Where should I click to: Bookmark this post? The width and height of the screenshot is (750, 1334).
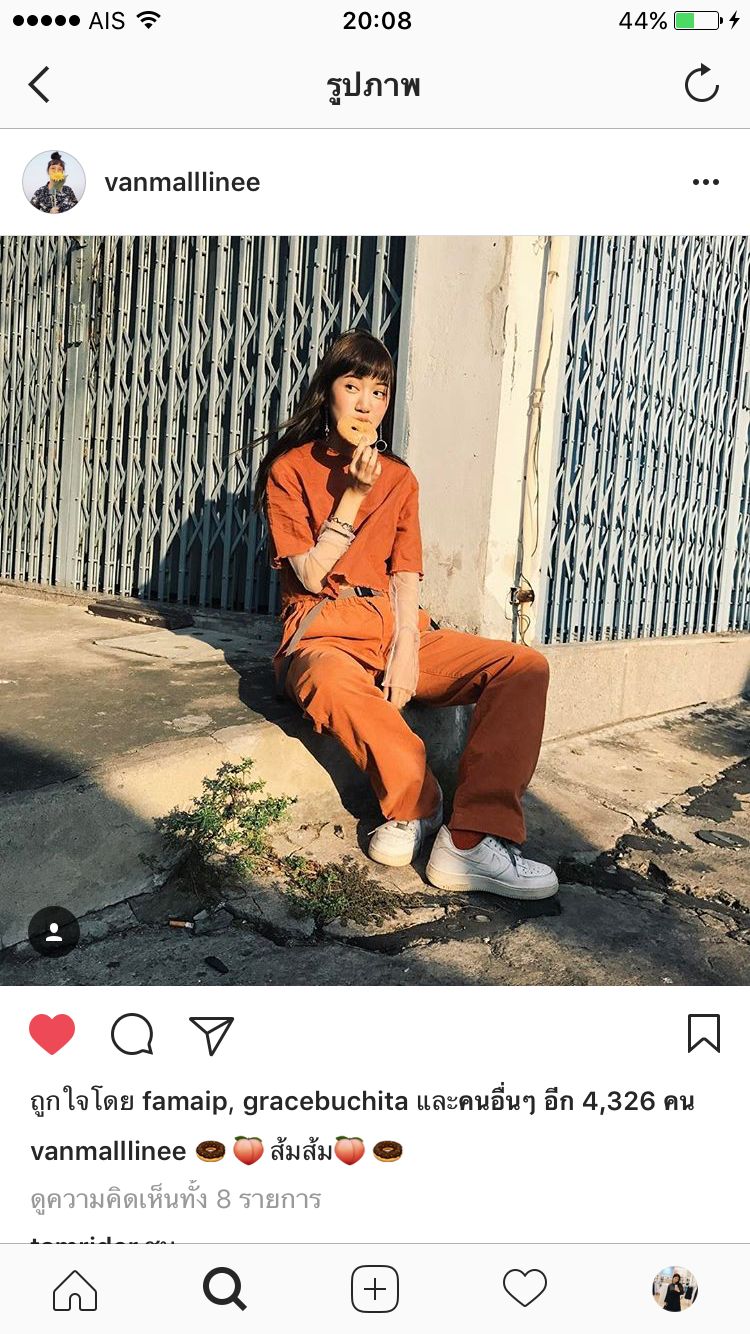pyautogui.click(x=703, y=1033)
